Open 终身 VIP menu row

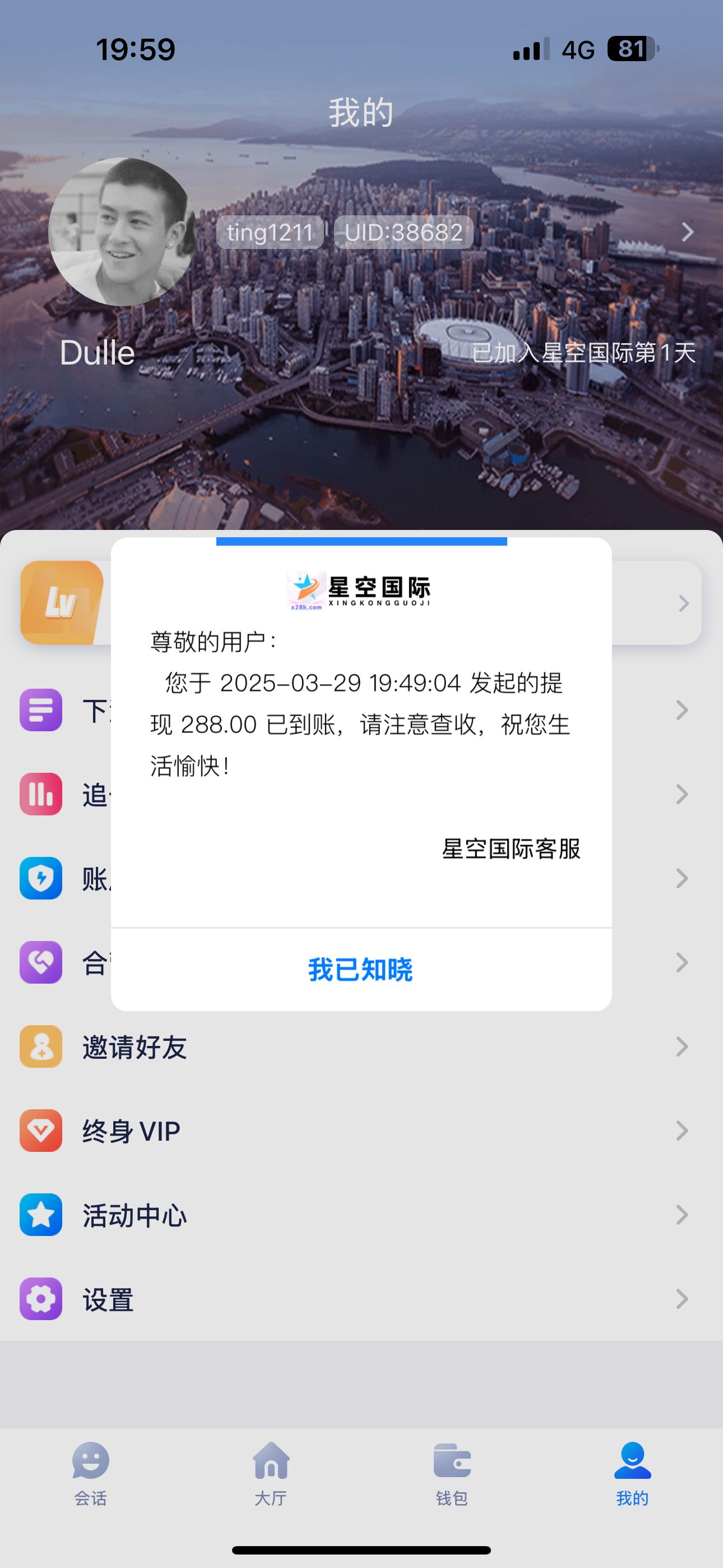(x=361, y=1131)
